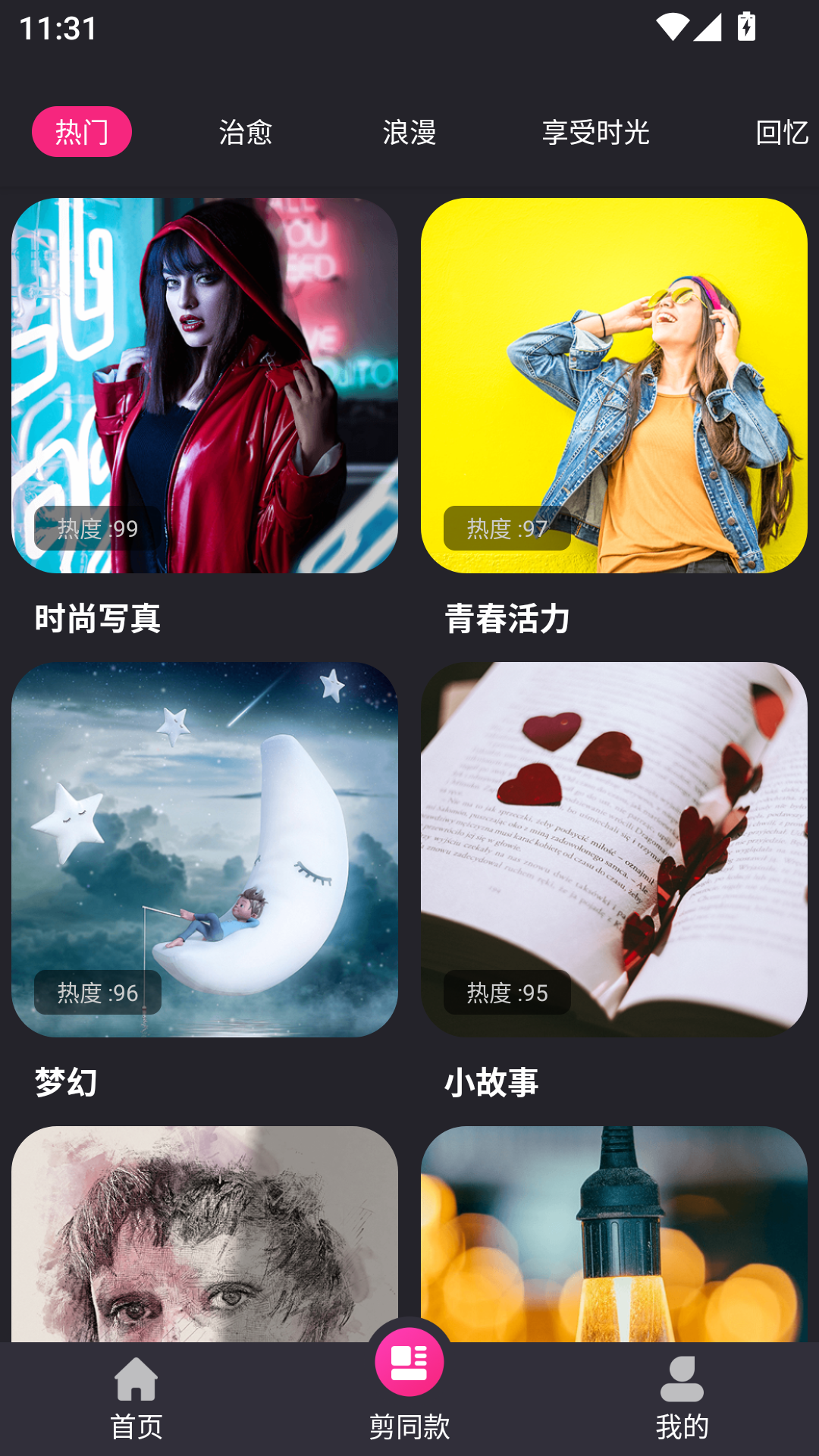The image size is (819, 1456).
Task: Click the 时尚写真 title text
Action: click(x=97, y=618)
